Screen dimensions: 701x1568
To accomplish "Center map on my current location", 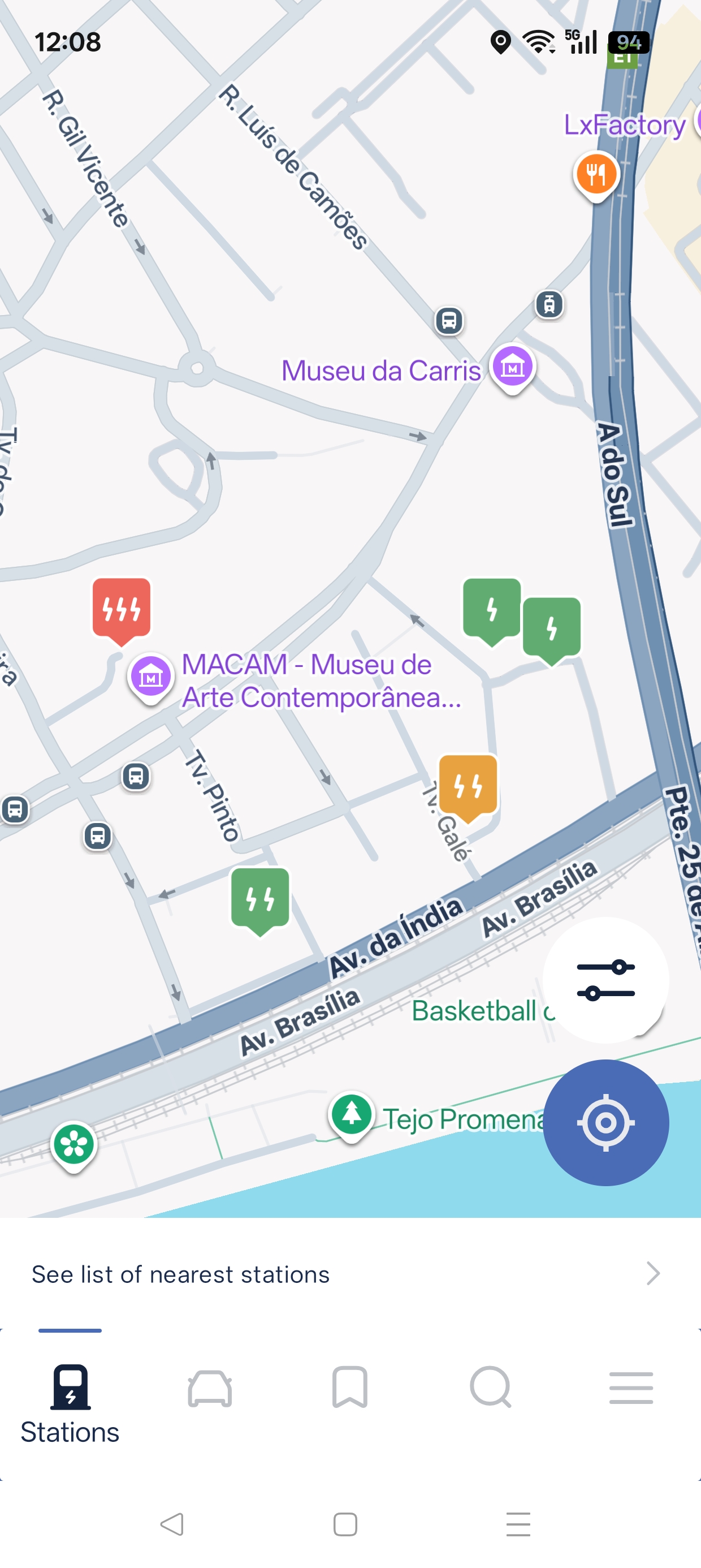I will point(605,1122).
